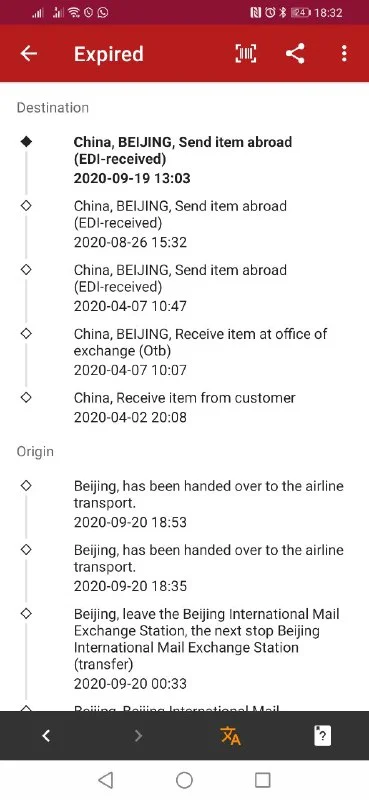Open the overflow menu
Image resolution: width=369 pixels, height=800 pixels.
click(345, 54)
